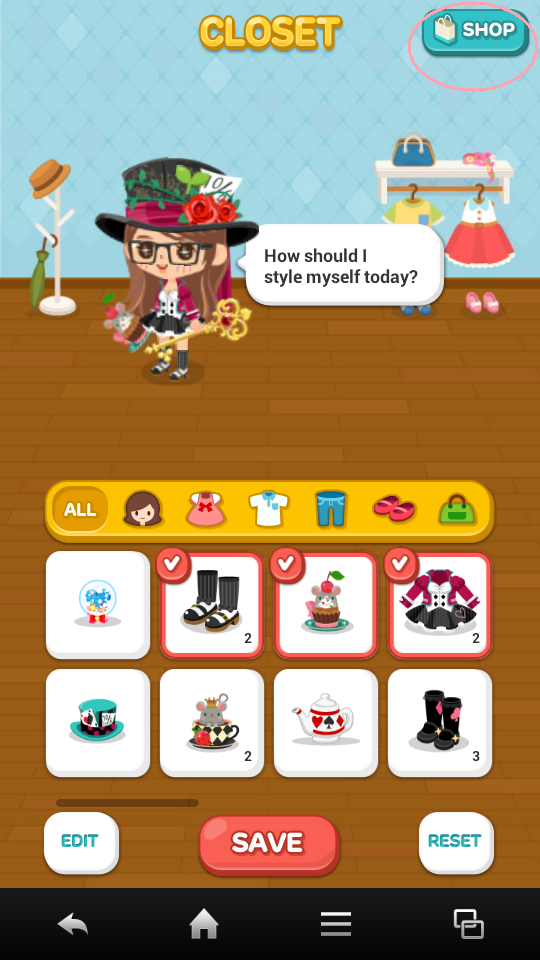Switch to the green handbag category
Screen dimensions: 540x960
[457, 509]
